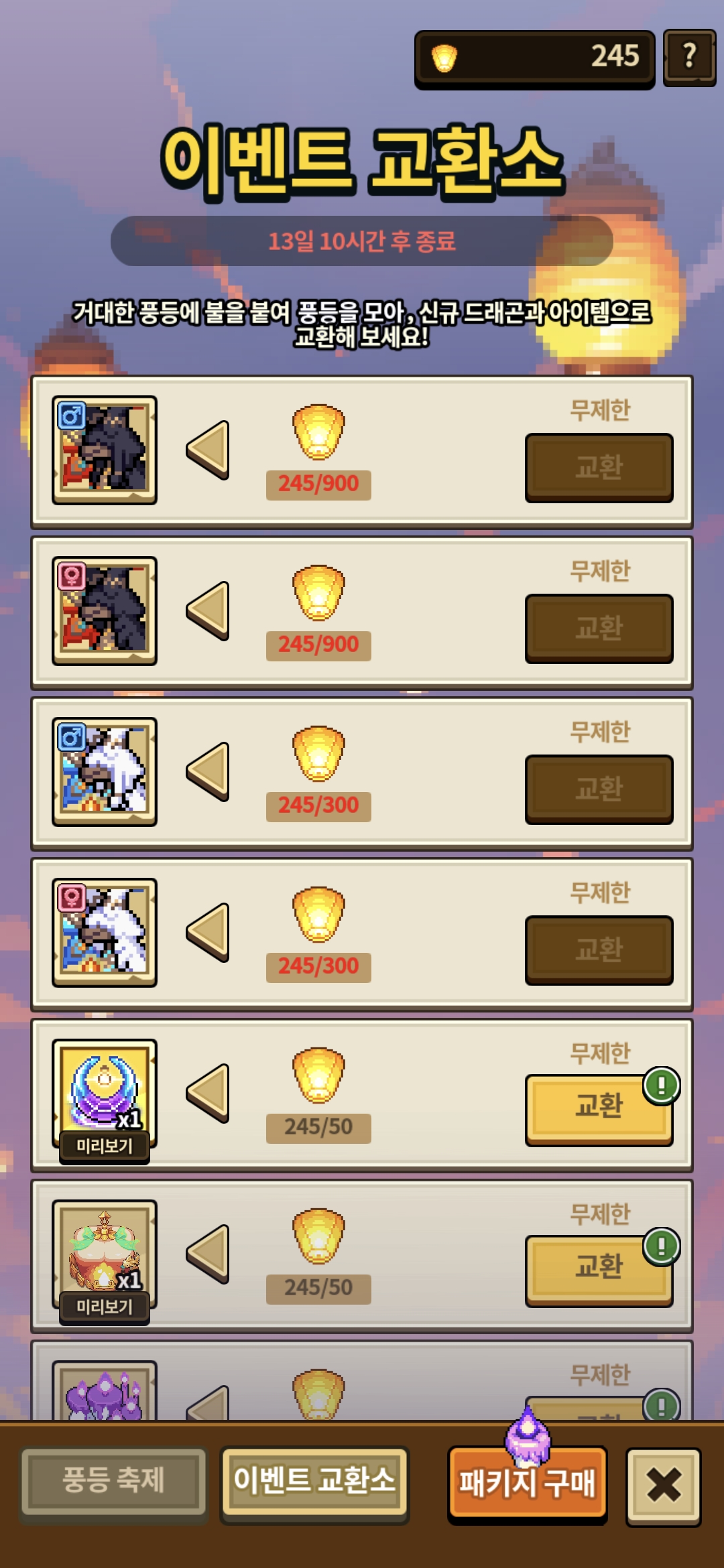View the female white dragon card
Viewport: 724px width, 1568px height.
(105, 932)
